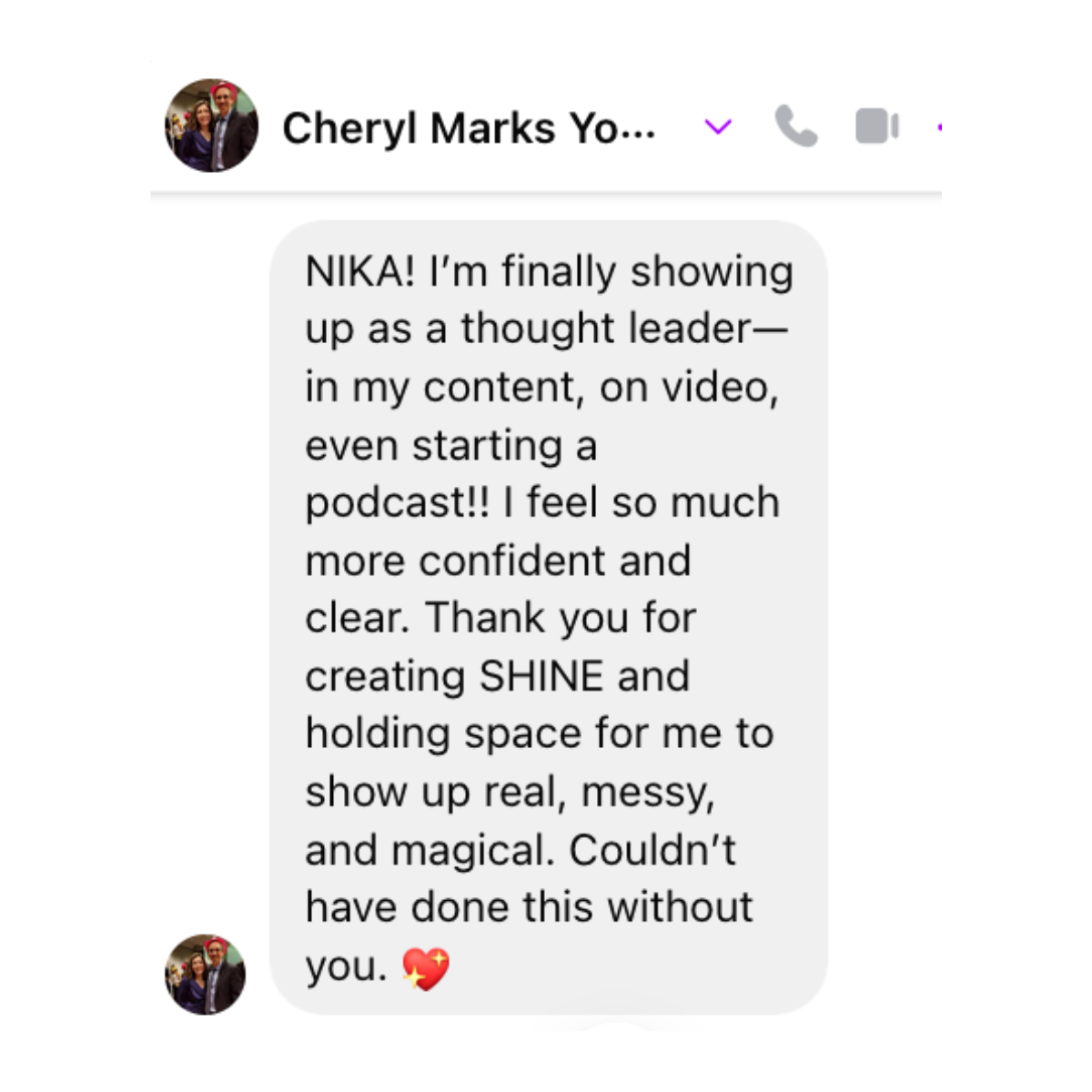The image size is (1092, 1092).
Task: Tap Cheryl's avatar beside the message bubble
Action: [206, 974]
